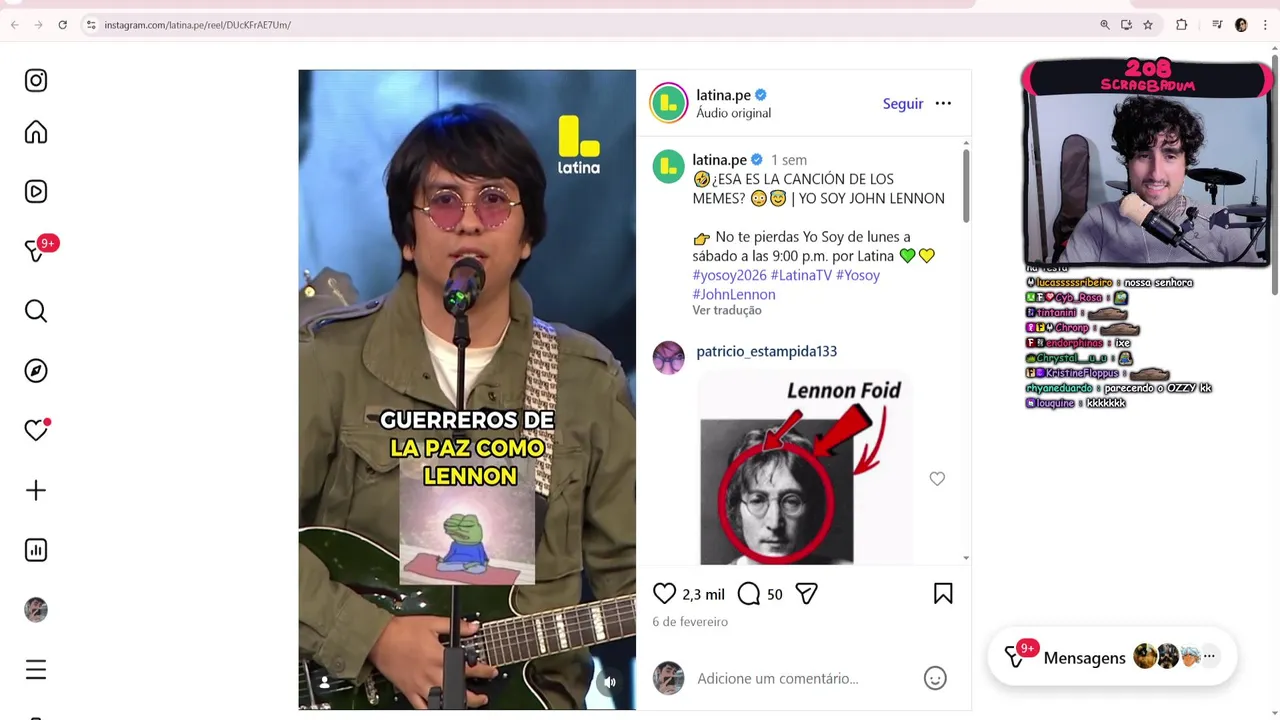Open direct messages in the sidebar
Image resolution: width=1280 pixels, height=720 pixels.
tap(36, 251)
